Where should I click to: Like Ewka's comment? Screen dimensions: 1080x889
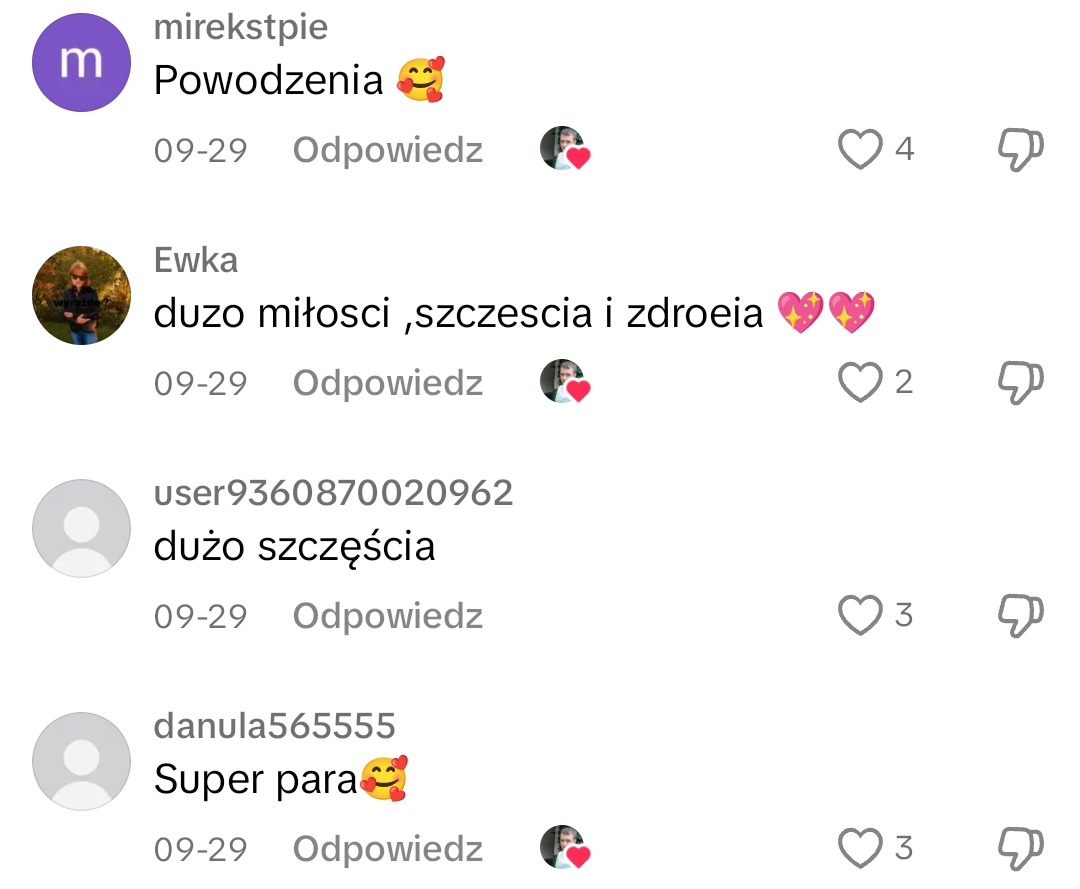point(860,383)
